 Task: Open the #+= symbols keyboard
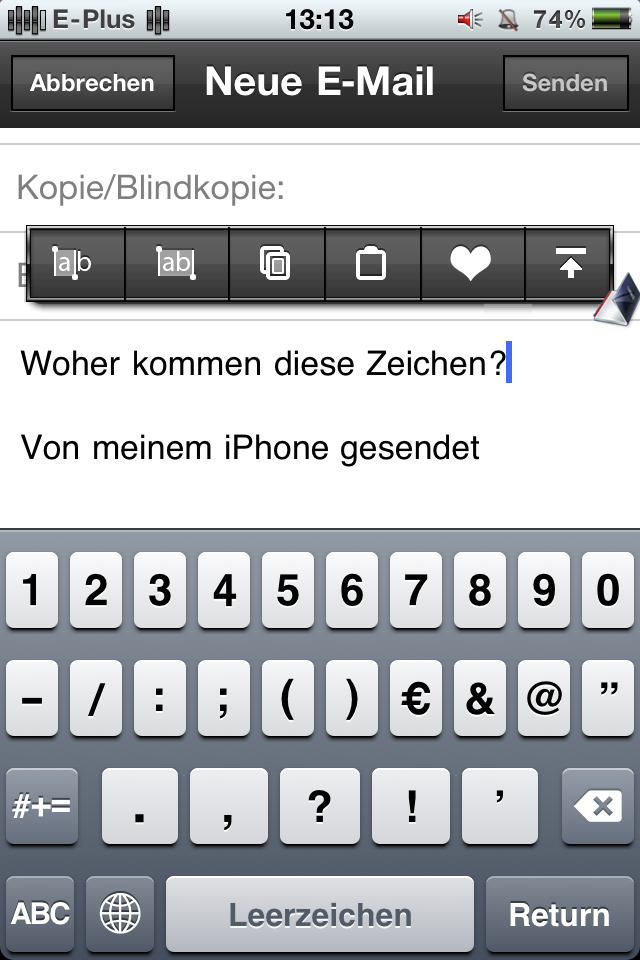pos(41,806)
